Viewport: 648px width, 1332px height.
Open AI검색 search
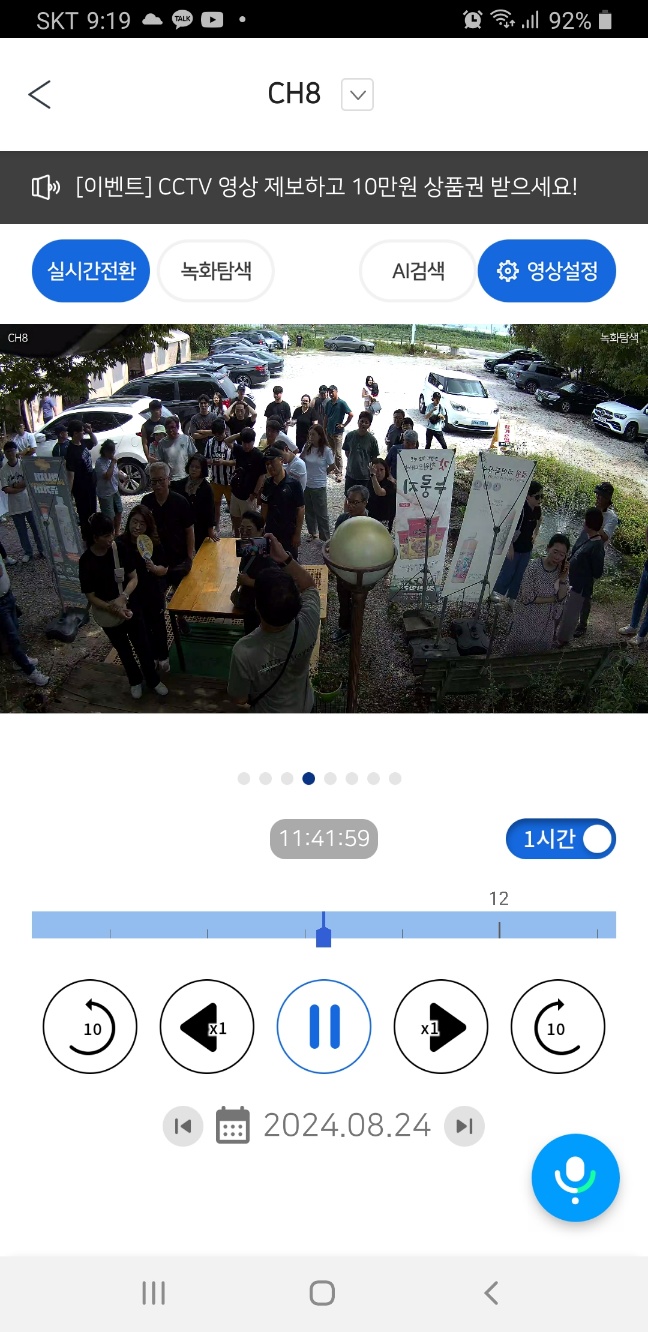(x=418, y=270)
